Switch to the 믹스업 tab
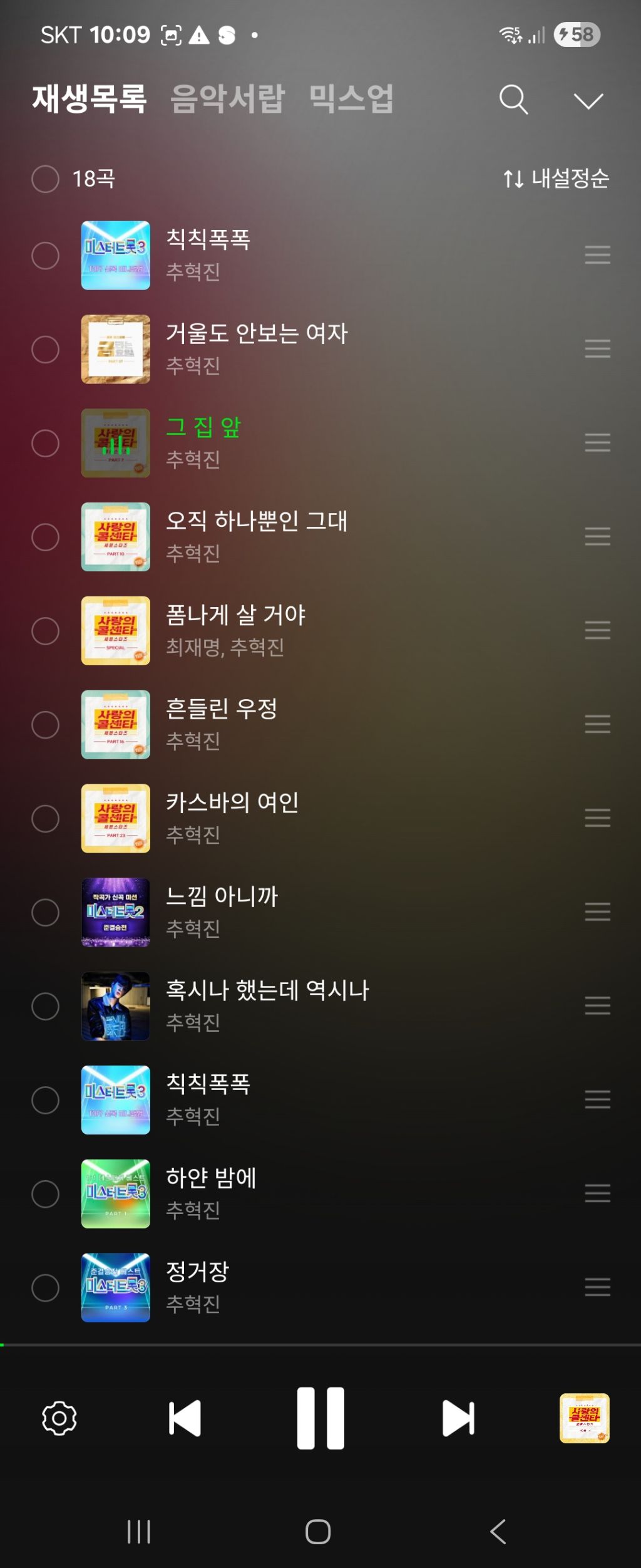The height and width of the screenshot is (1568, 641). 351,99
